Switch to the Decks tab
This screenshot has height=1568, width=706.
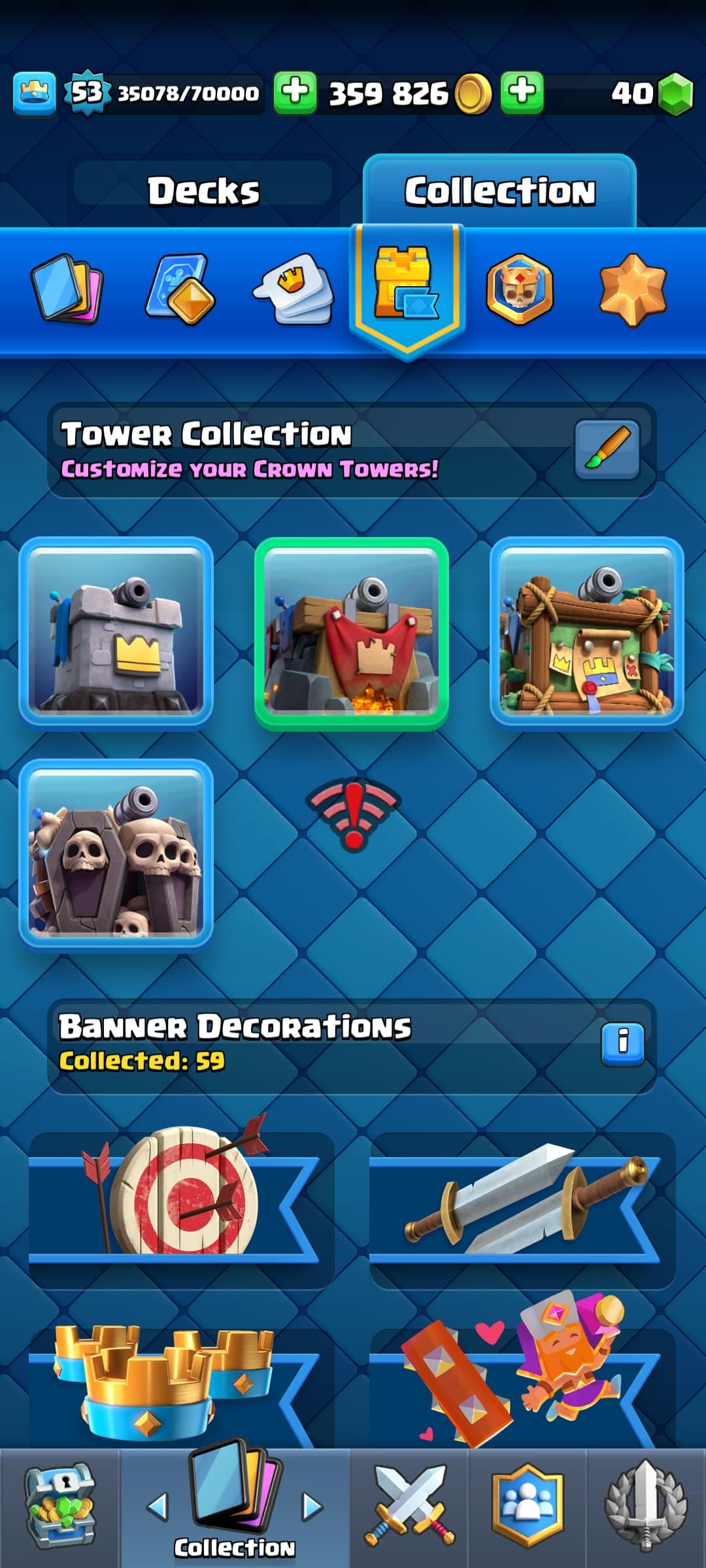click(203, 191)
